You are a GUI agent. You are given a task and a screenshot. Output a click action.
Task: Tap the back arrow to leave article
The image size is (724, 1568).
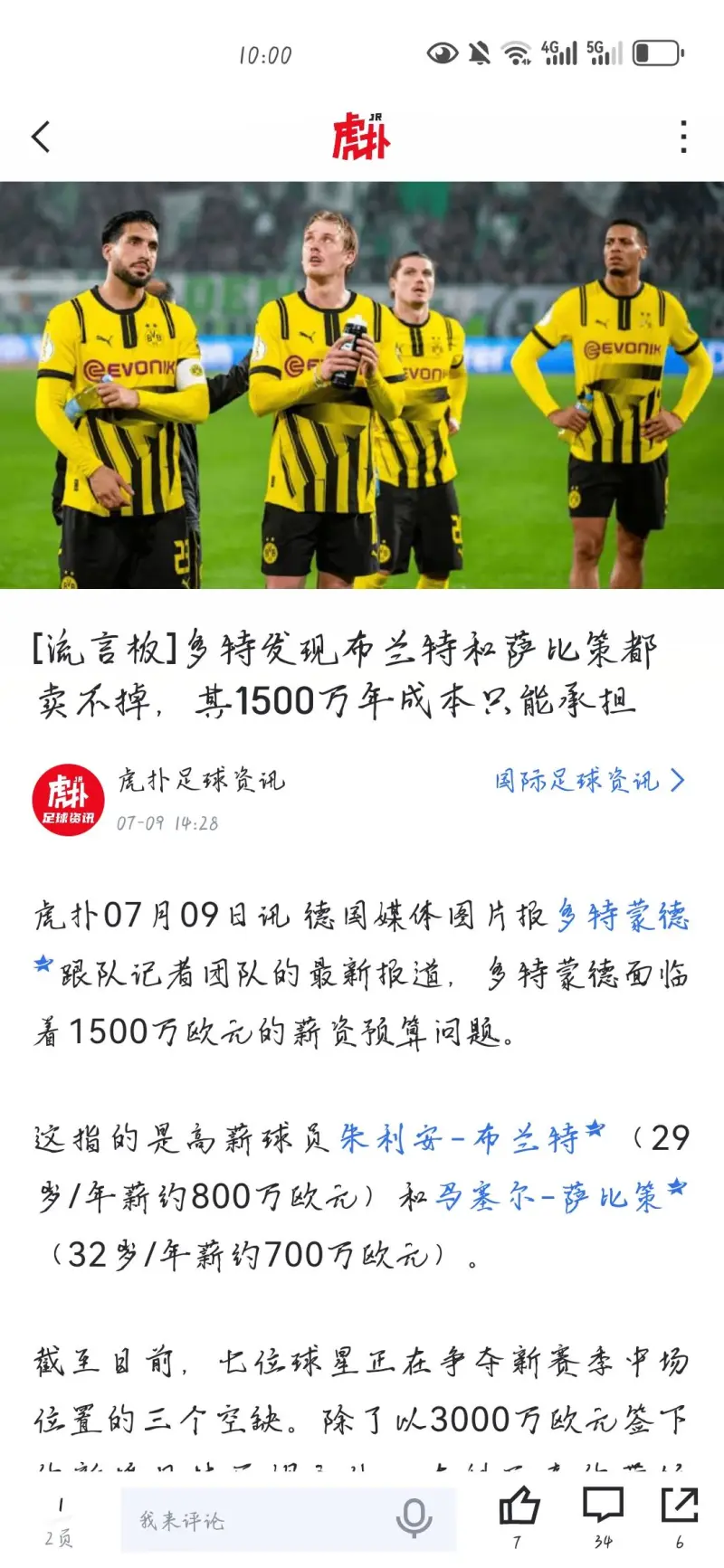click(x=39, y=137)
